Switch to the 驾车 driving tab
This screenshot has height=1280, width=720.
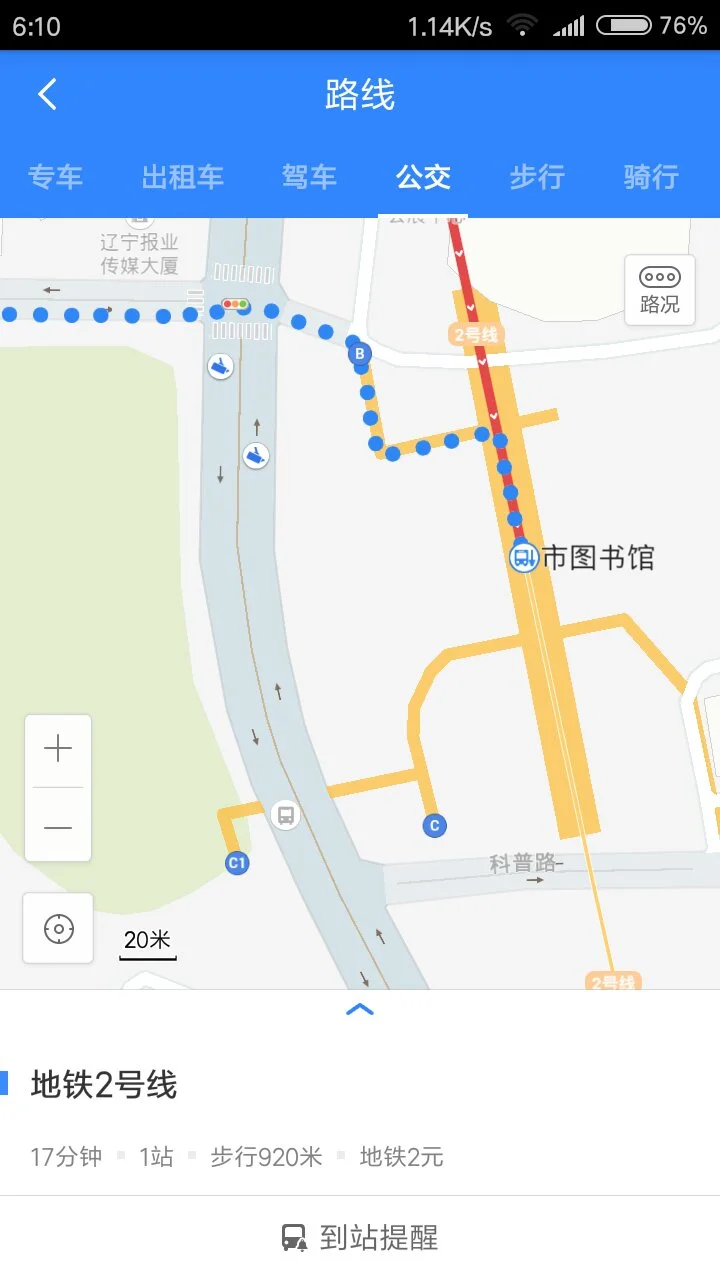(309, 177)
